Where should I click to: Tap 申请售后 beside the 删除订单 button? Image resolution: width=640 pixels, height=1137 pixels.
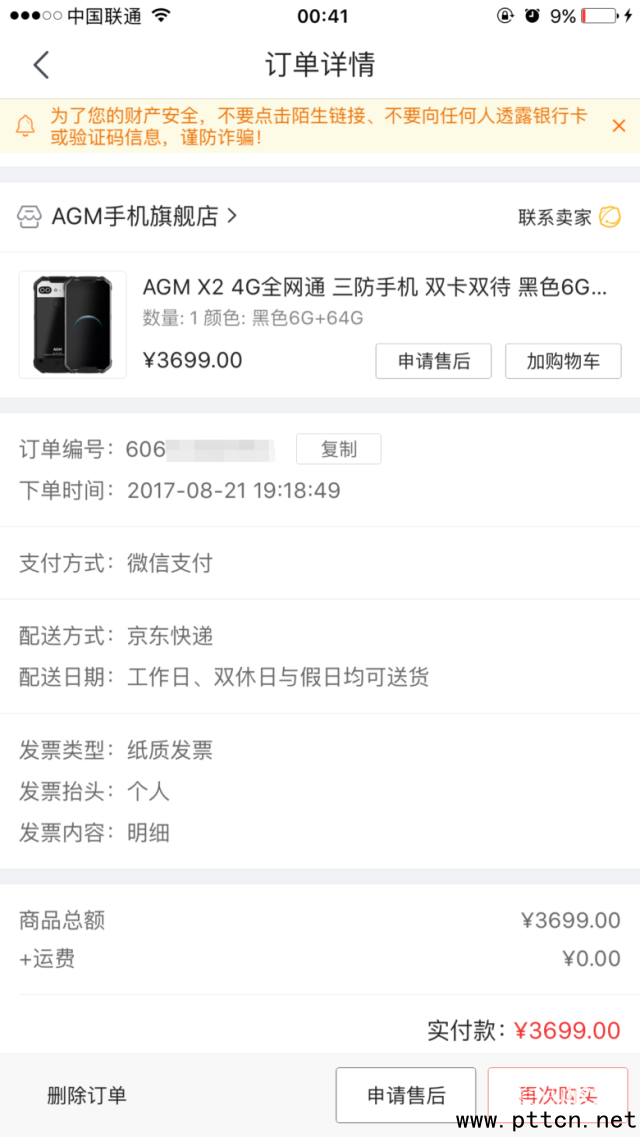point(405,1095)
